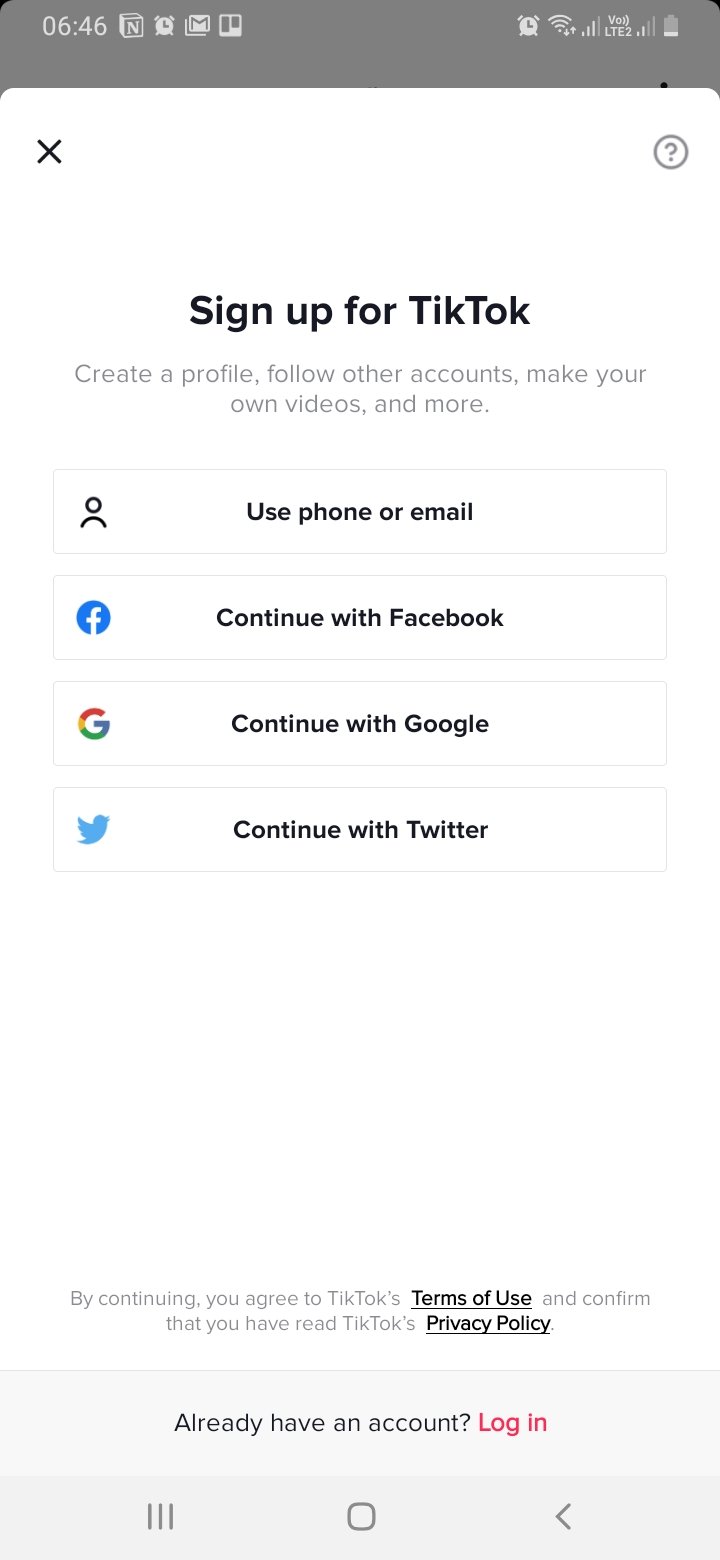Read the Privacy Policy
720x1560 pixels.
click(488, 1323)
